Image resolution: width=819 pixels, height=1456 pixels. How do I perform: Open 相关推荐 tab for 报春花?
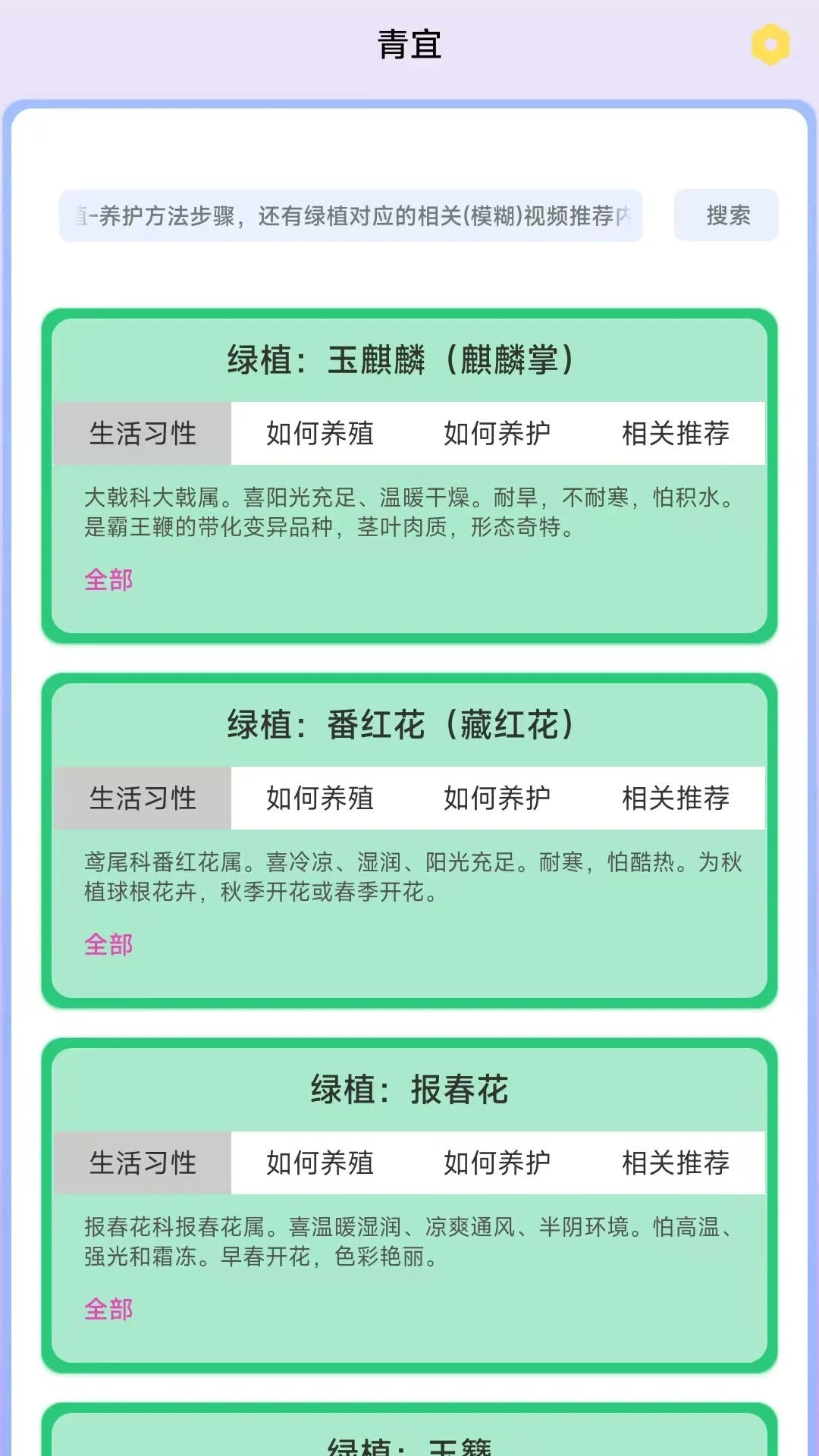tap(676, 1163)
